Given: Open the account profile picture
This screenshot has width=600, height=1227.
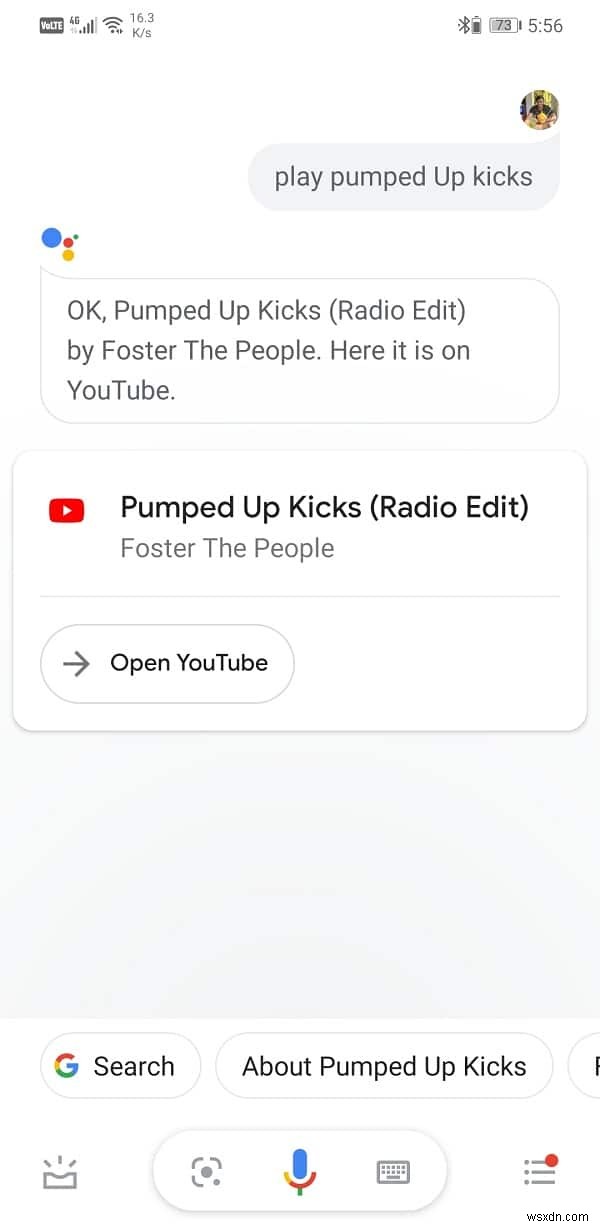Looking at the screenshot, I should pos(539,109).
